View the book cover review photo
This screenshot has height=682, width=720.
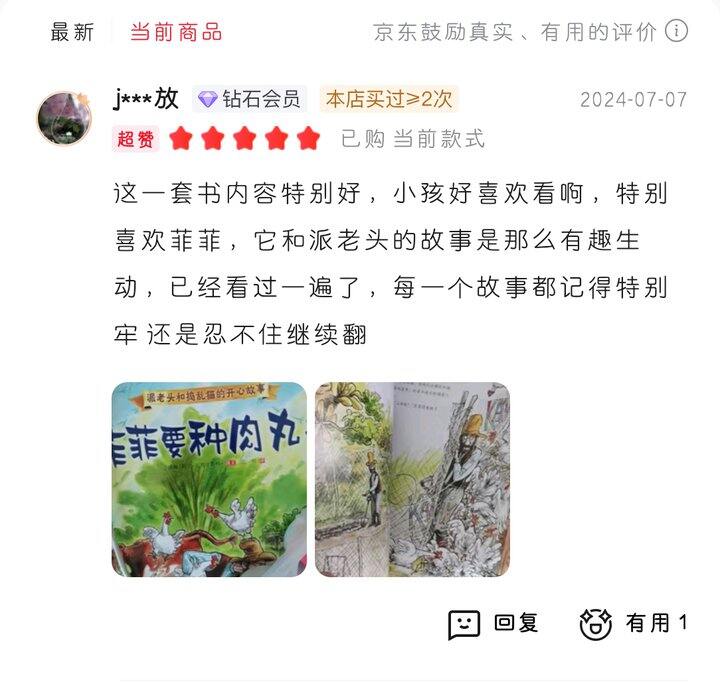[209, 479]
